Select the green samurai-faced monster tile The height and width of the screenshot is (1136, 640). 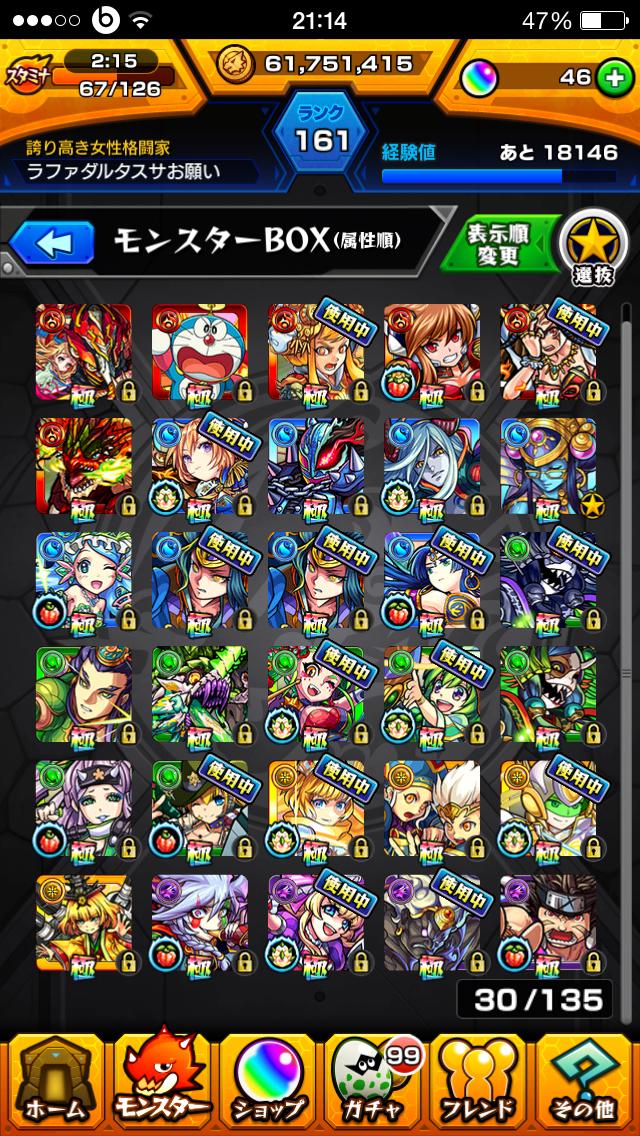point(83,694)
